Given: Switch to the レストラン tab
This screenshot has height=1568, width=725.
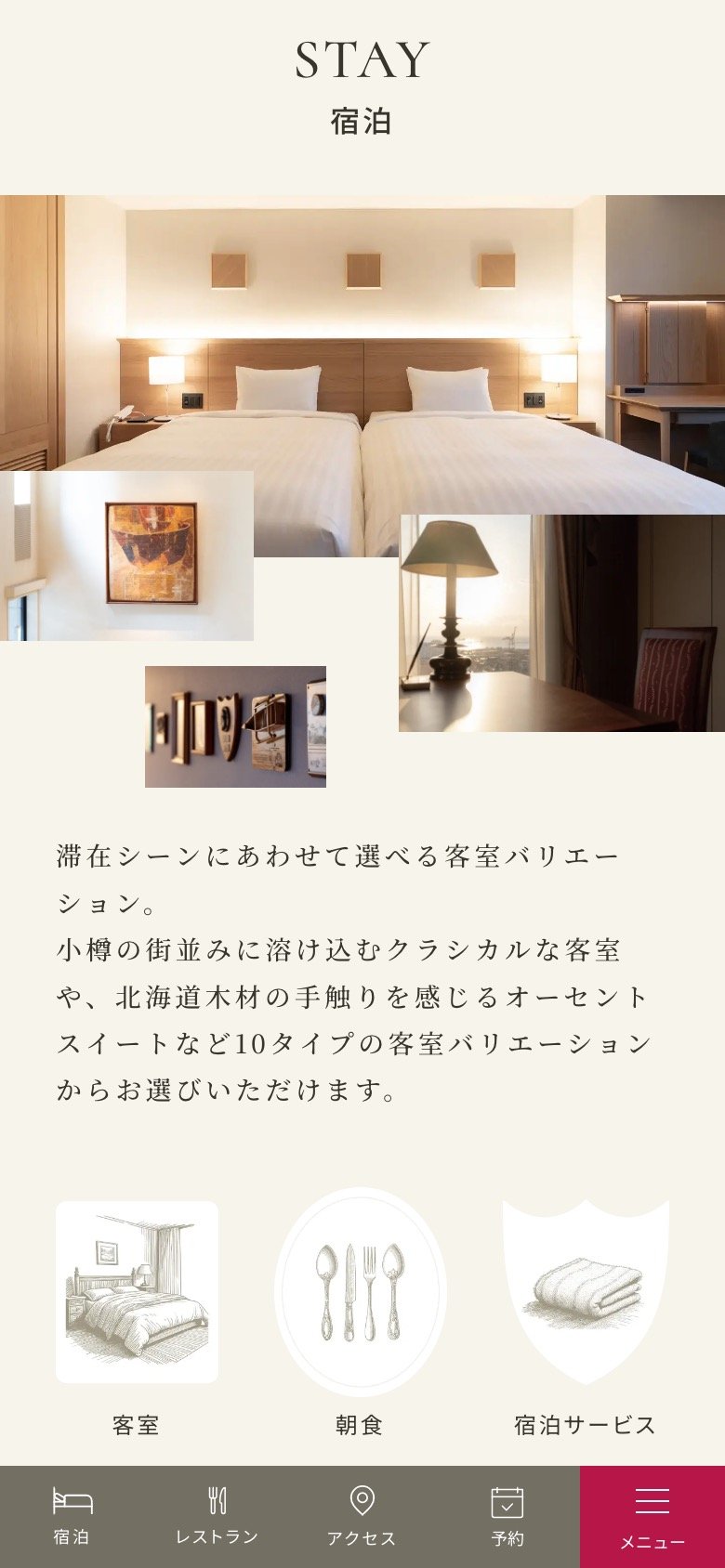Looking at the screenshot, I should click(x=217, y=1516).
